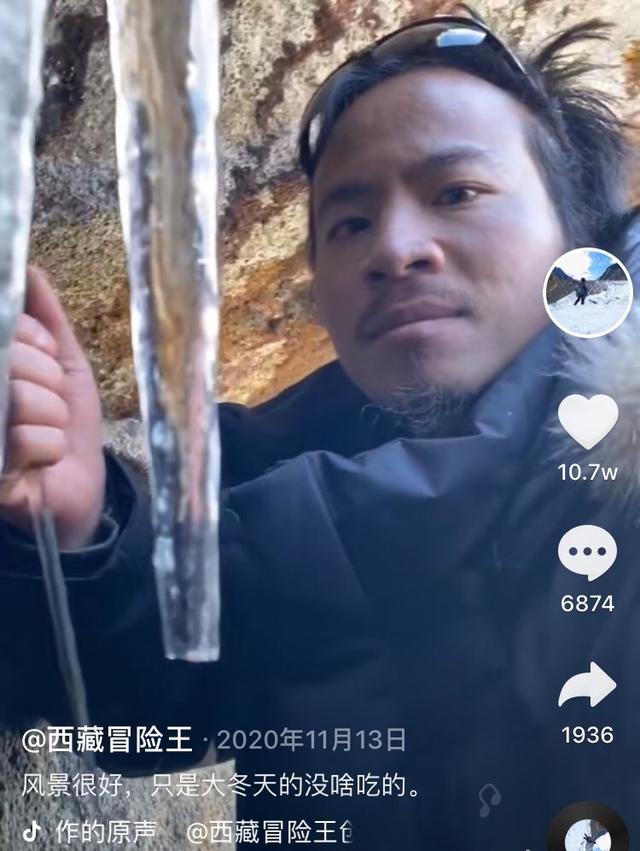
Task: Open the creator's profile avatar
Action: point(587,292)
